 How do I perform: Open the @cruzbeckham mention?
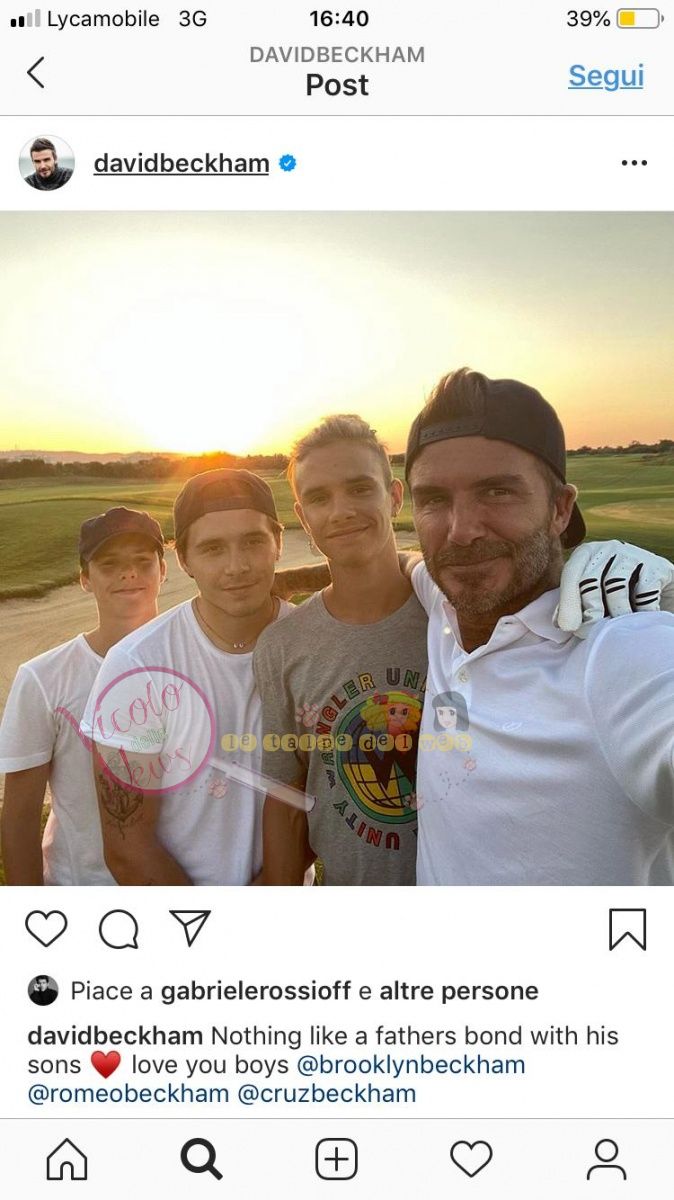point(327,1093)
